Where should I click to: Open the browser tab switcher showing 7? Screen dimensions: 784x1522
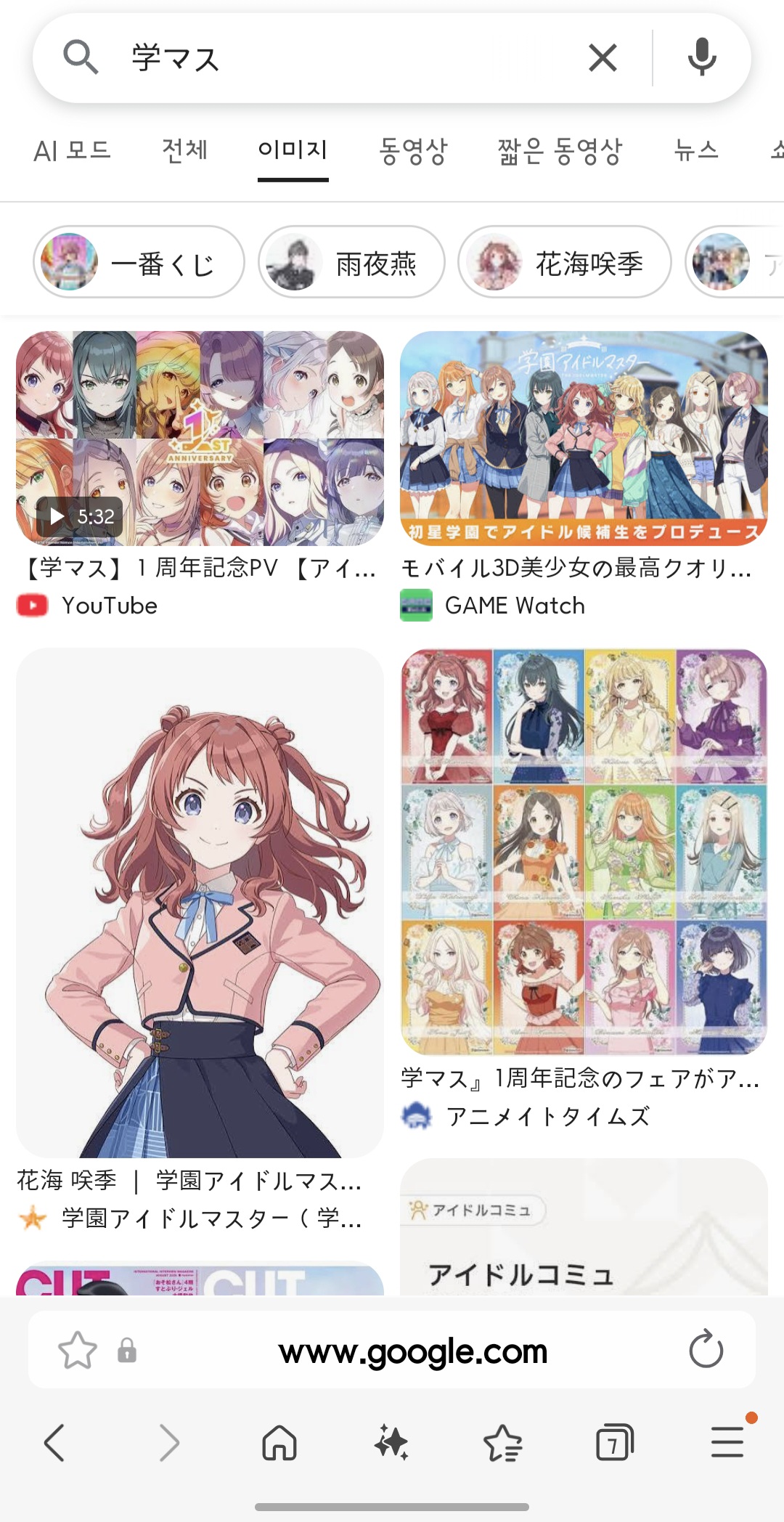click(614, 1442)
